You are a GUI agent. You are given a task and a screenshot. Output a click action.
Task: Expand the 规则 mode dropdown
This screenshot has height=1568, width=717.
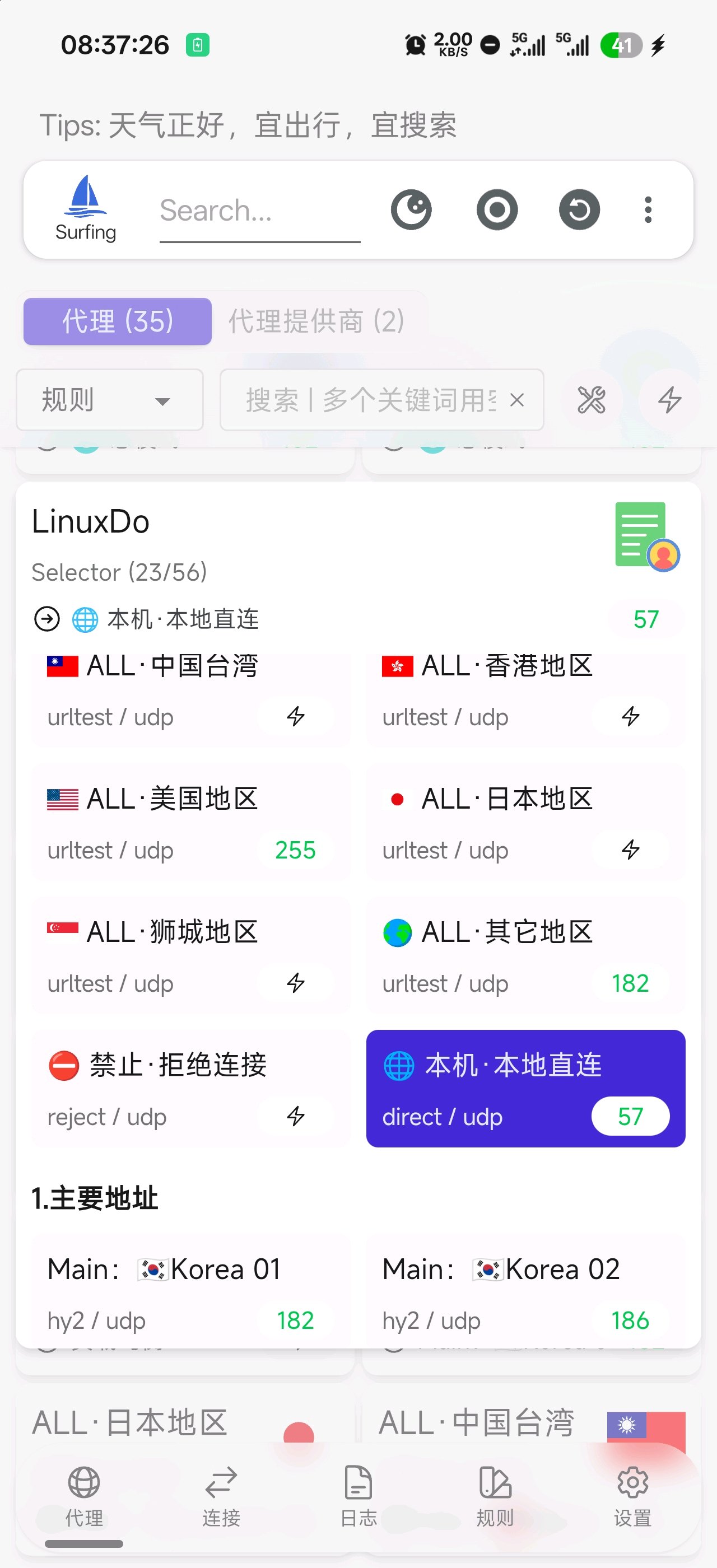coord(110,400)
